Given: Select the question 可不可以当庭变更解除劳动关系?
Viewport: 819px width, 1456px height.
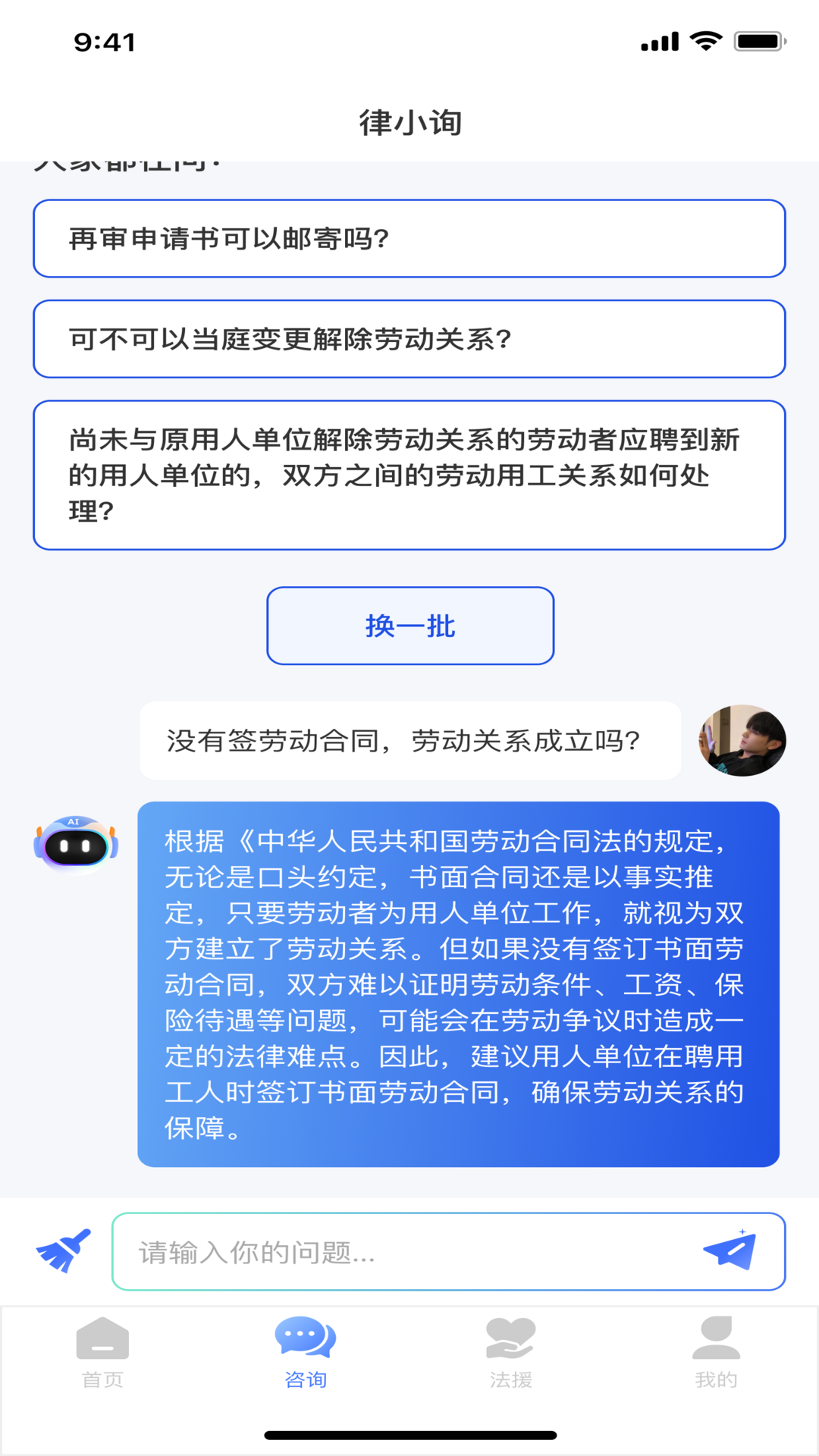Looking at the screenshot, I should click(409, 339).
